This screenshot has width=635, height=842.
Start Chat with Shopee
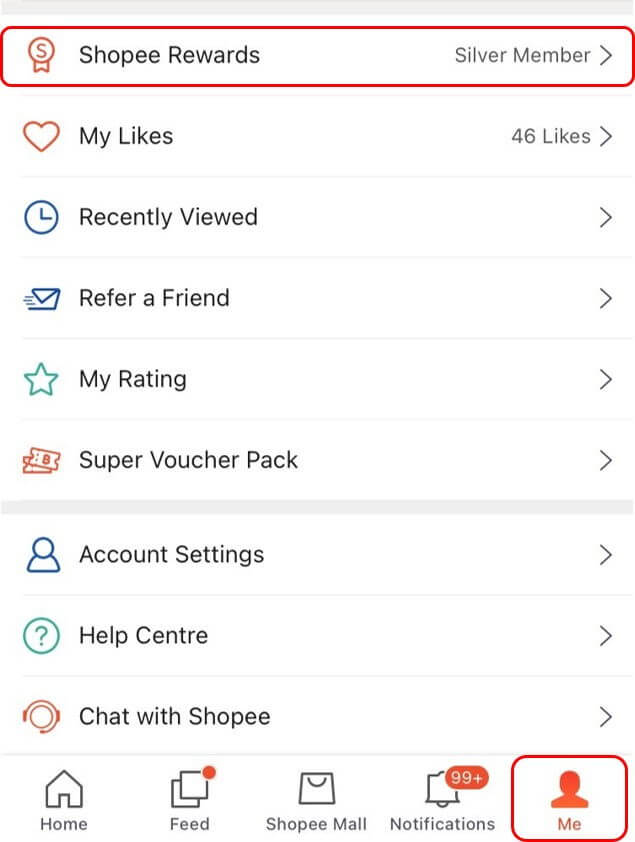tap(317, 717)
